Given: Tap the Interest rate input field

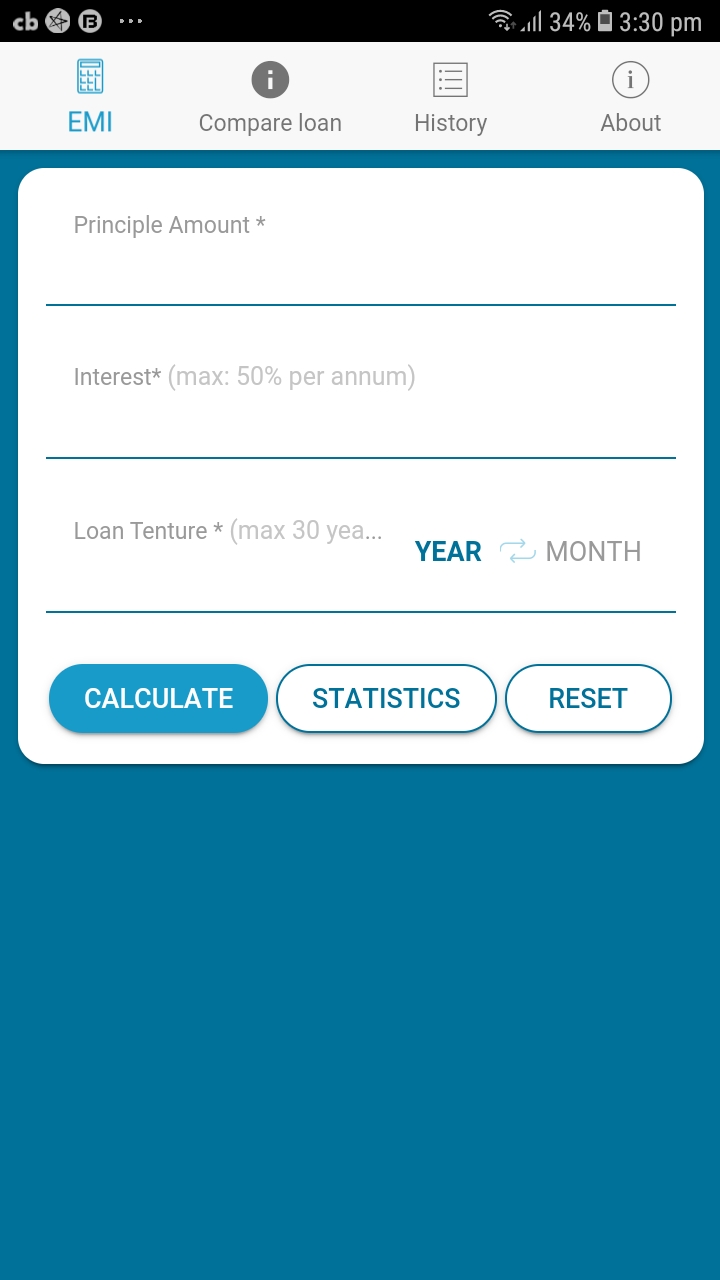Looking at the screenshot, I should (x=360, y=418).
